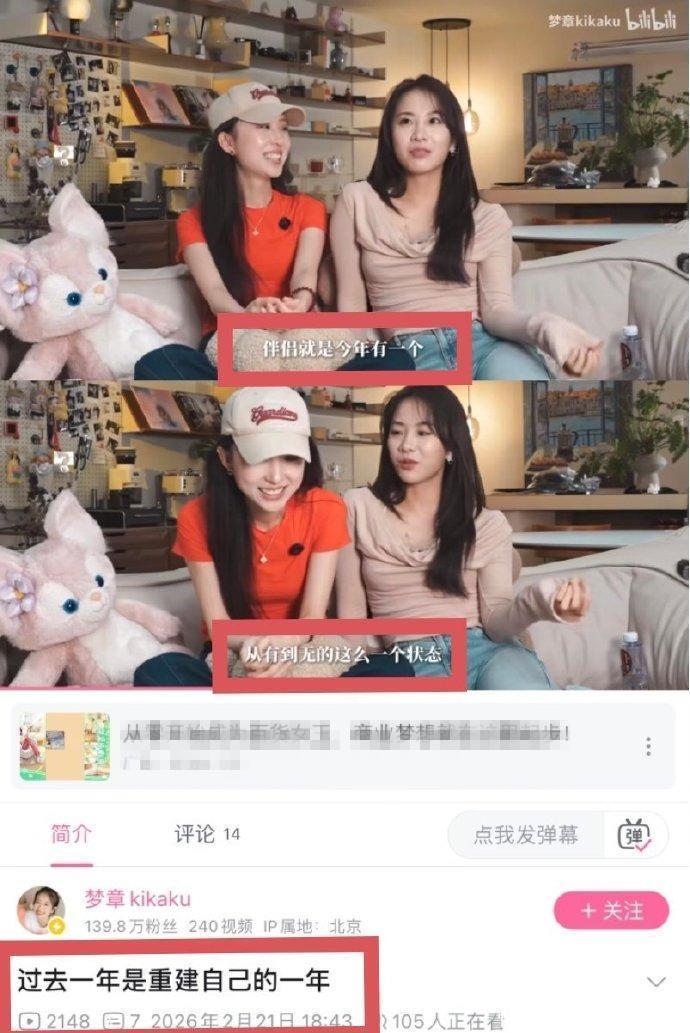Follow 梦章kikaku with the 关注 button
This screenshot has height=1033, width=690.
point(610,910)
